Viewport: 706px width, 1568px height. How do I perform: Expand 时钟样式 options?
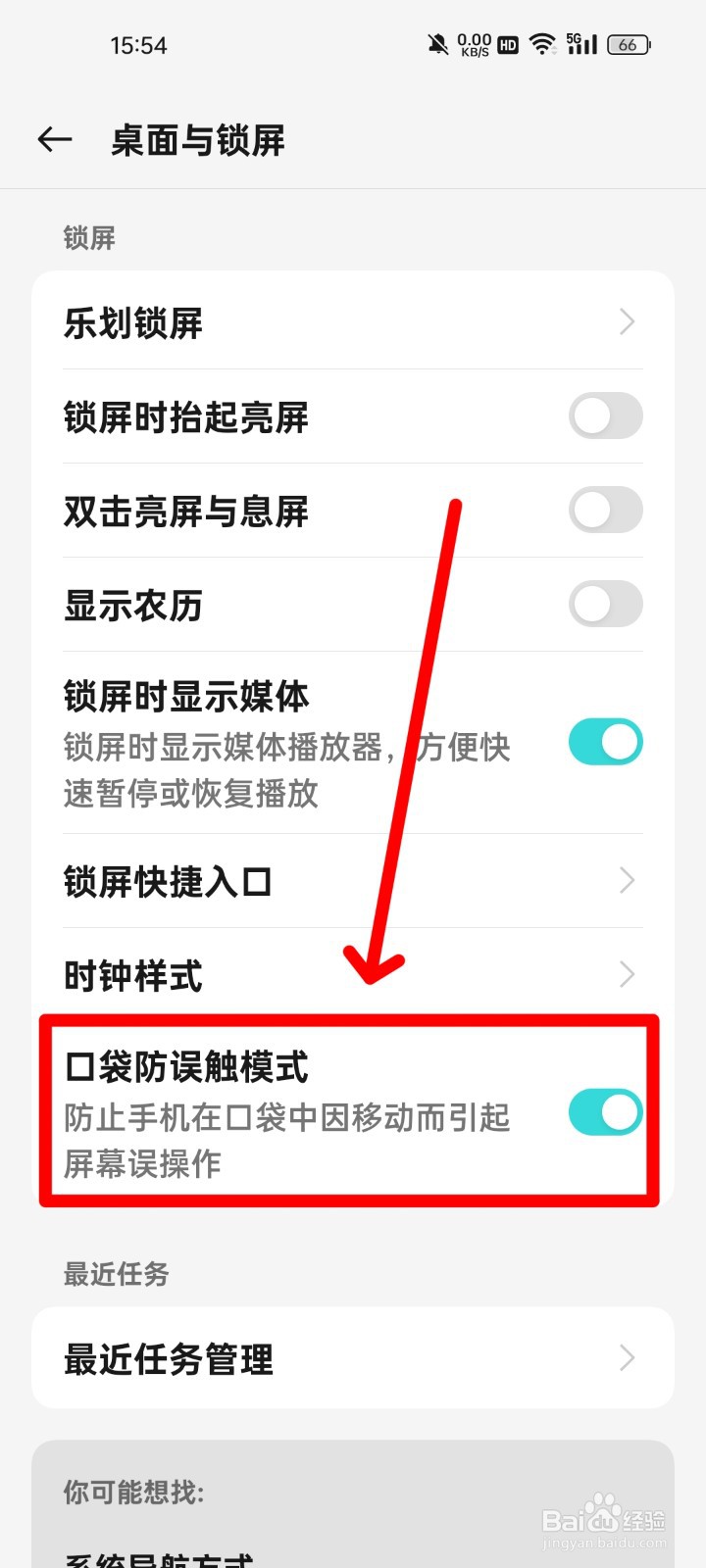point(628,975)
